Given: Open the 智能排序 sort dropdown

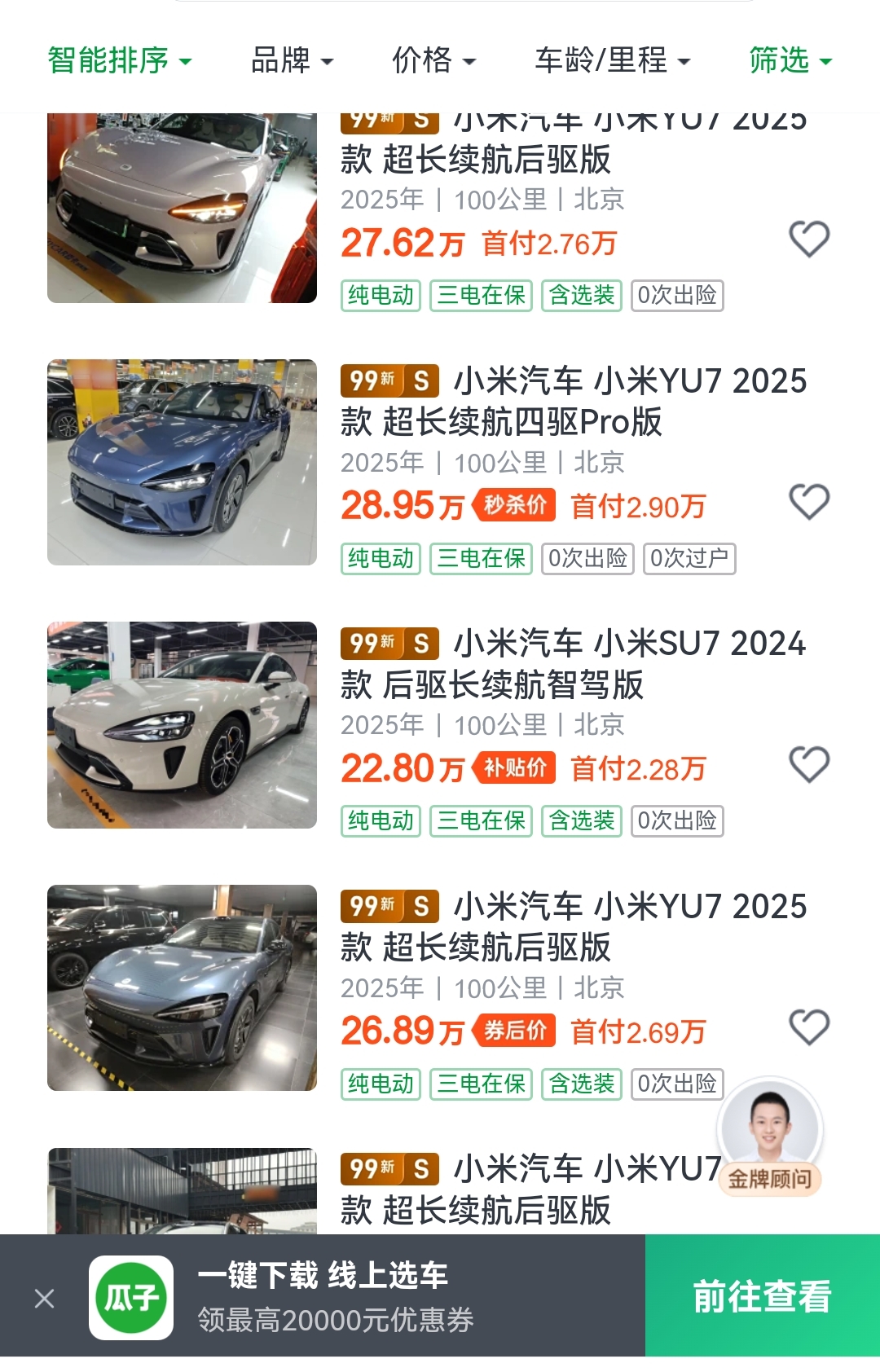Looking at the screenshot, I should pyautogui.click(x=119, y=61).
